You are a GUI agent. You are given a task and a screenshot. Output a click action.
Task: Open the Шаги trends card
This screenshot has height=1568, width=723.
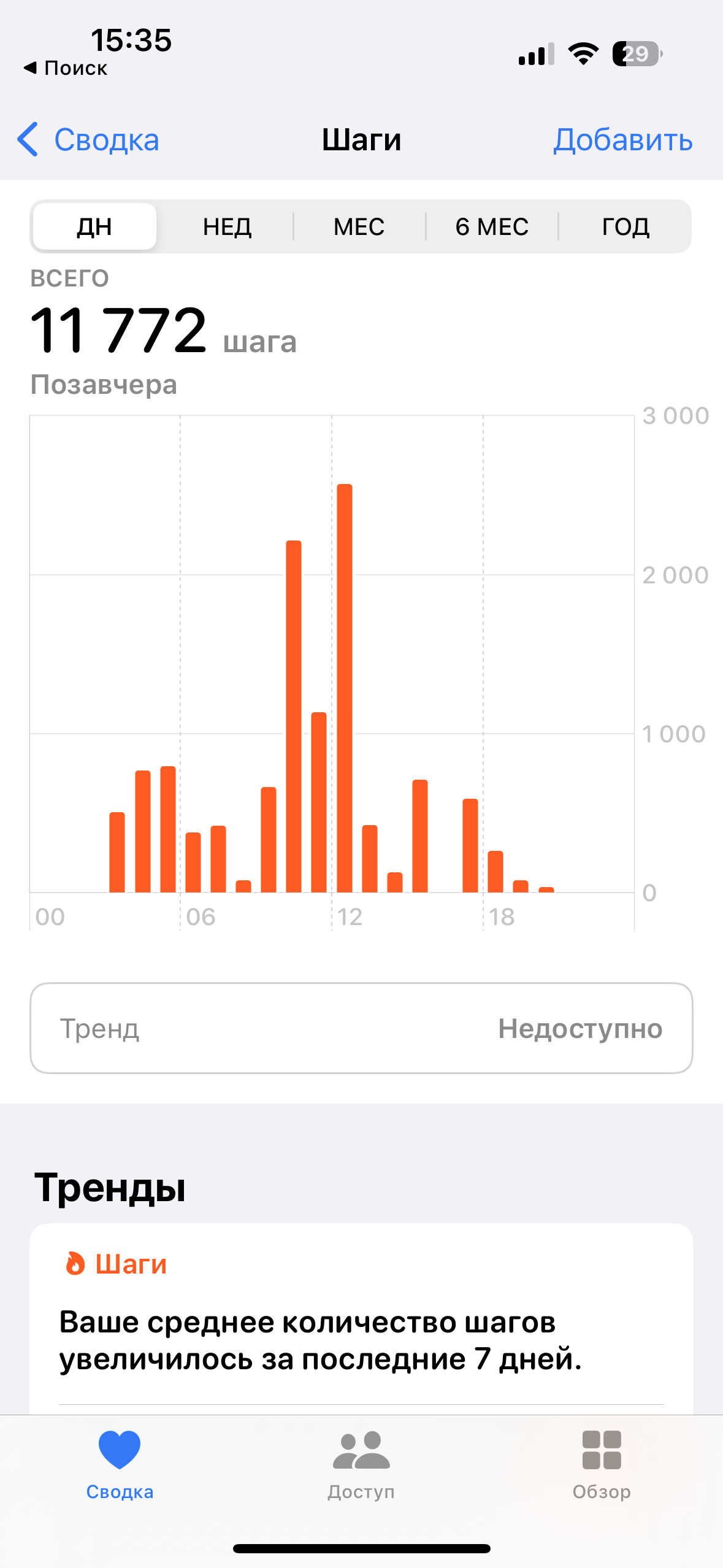(361, 1319)
